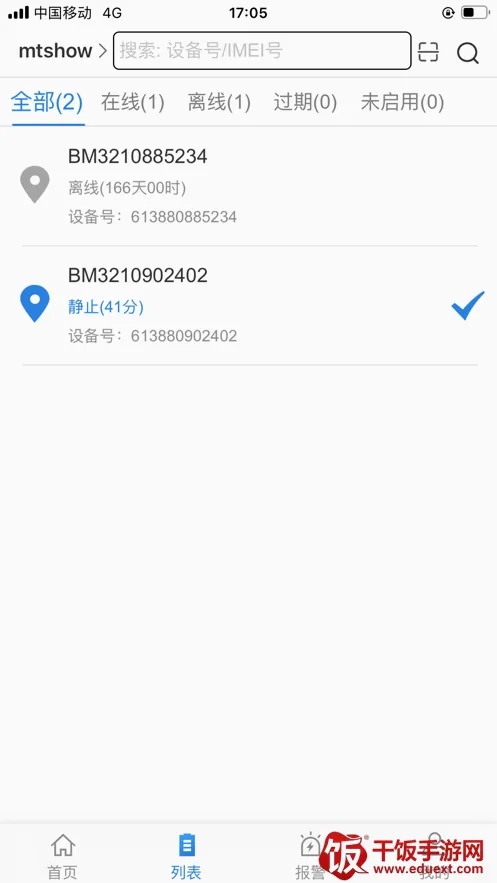Screen dimensions: 497x883
Task: Select device BM3210902402
Action: pyautogui.click(x=250, y=306)
